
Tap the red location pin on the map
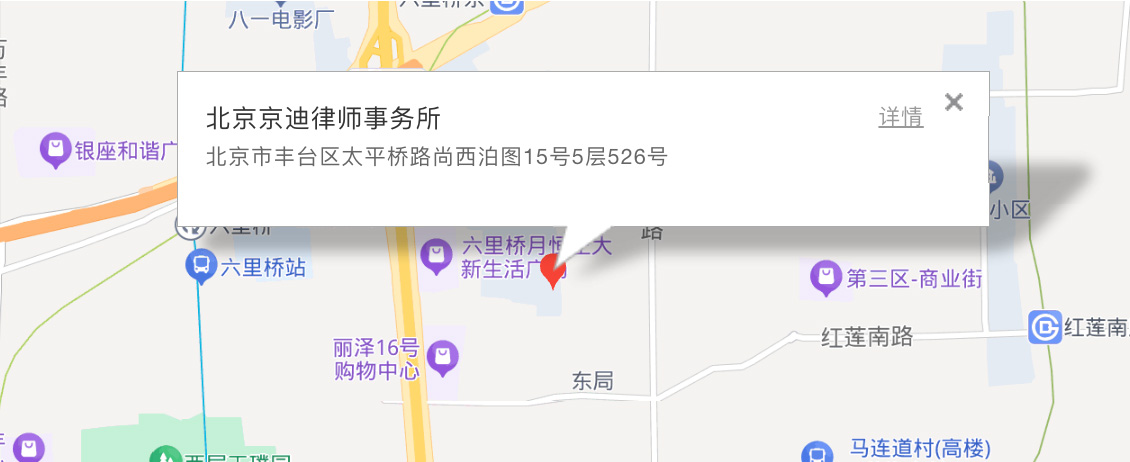point(553,270)
